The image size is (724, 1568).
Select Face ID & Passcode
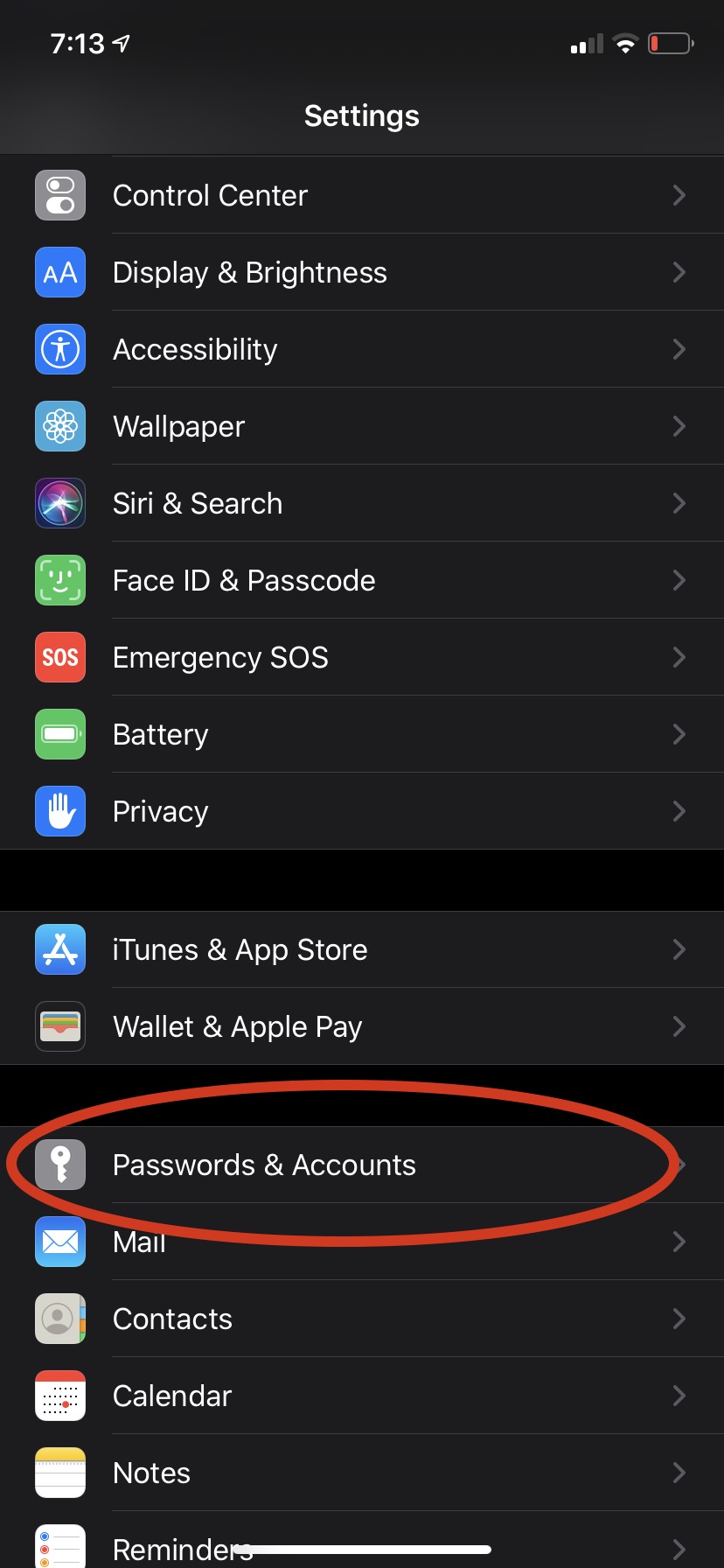pos(361,580)
